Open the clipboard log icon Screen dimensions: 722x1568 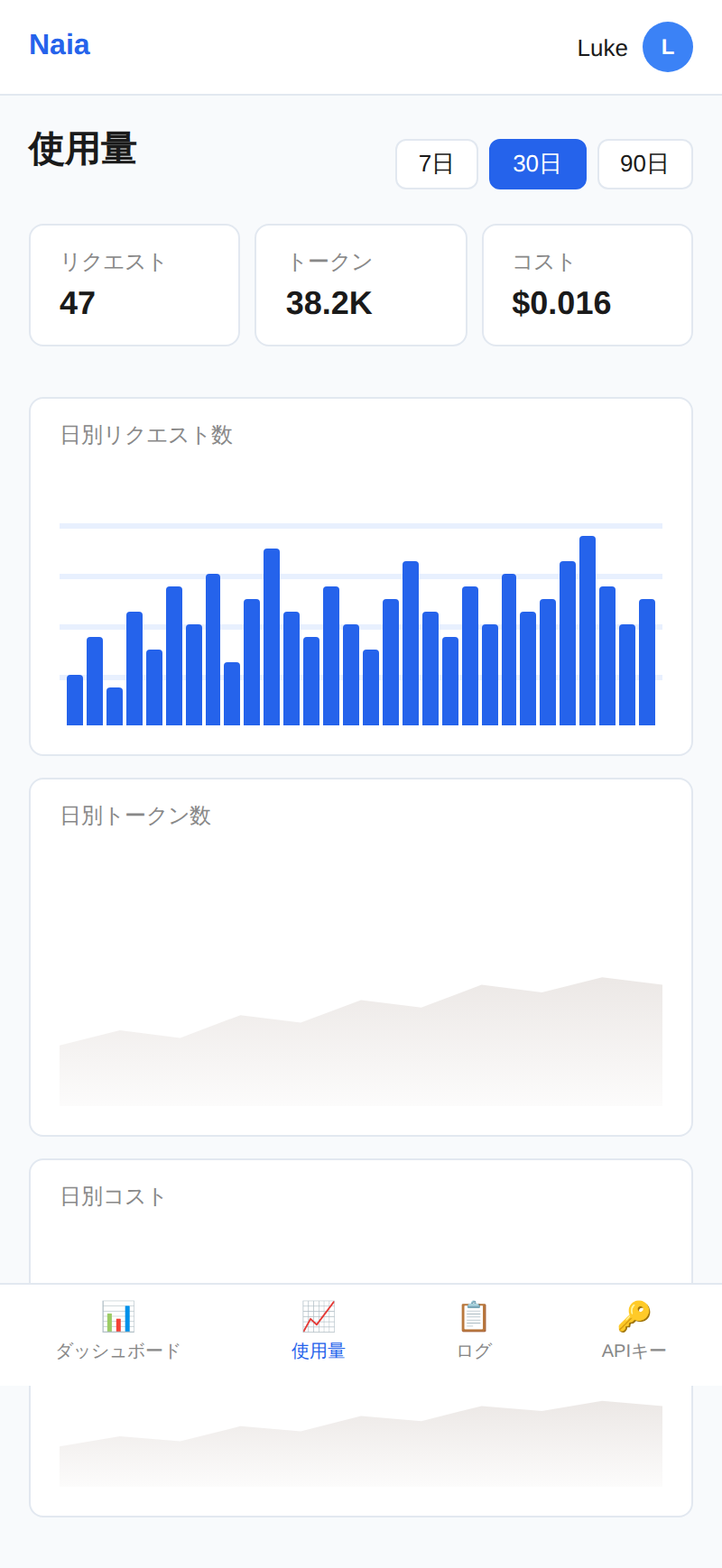pyautogui.click(x=473, y=1317)
